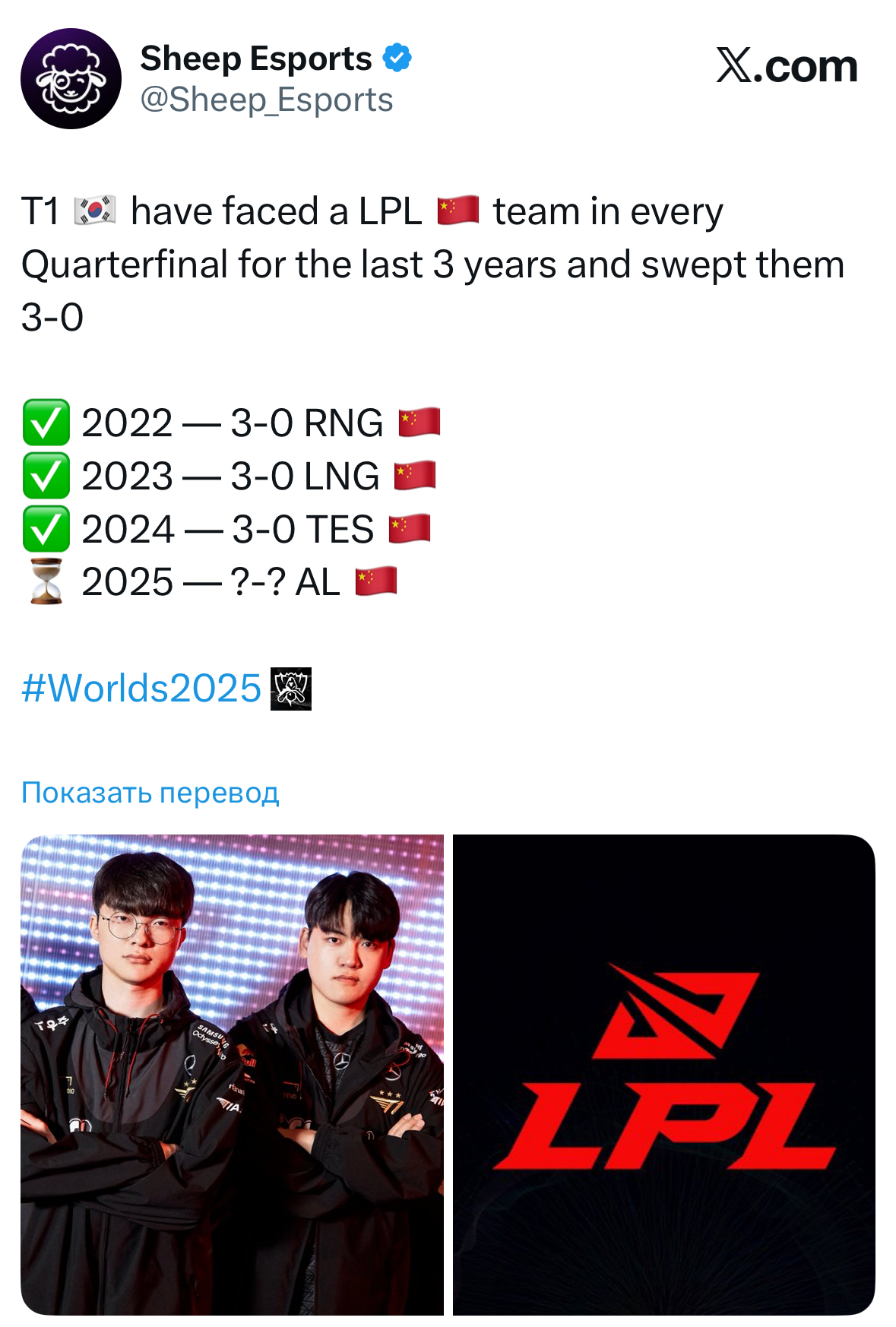
Task: Tap Показать перевод to translate post
Action: pos(150,793)
